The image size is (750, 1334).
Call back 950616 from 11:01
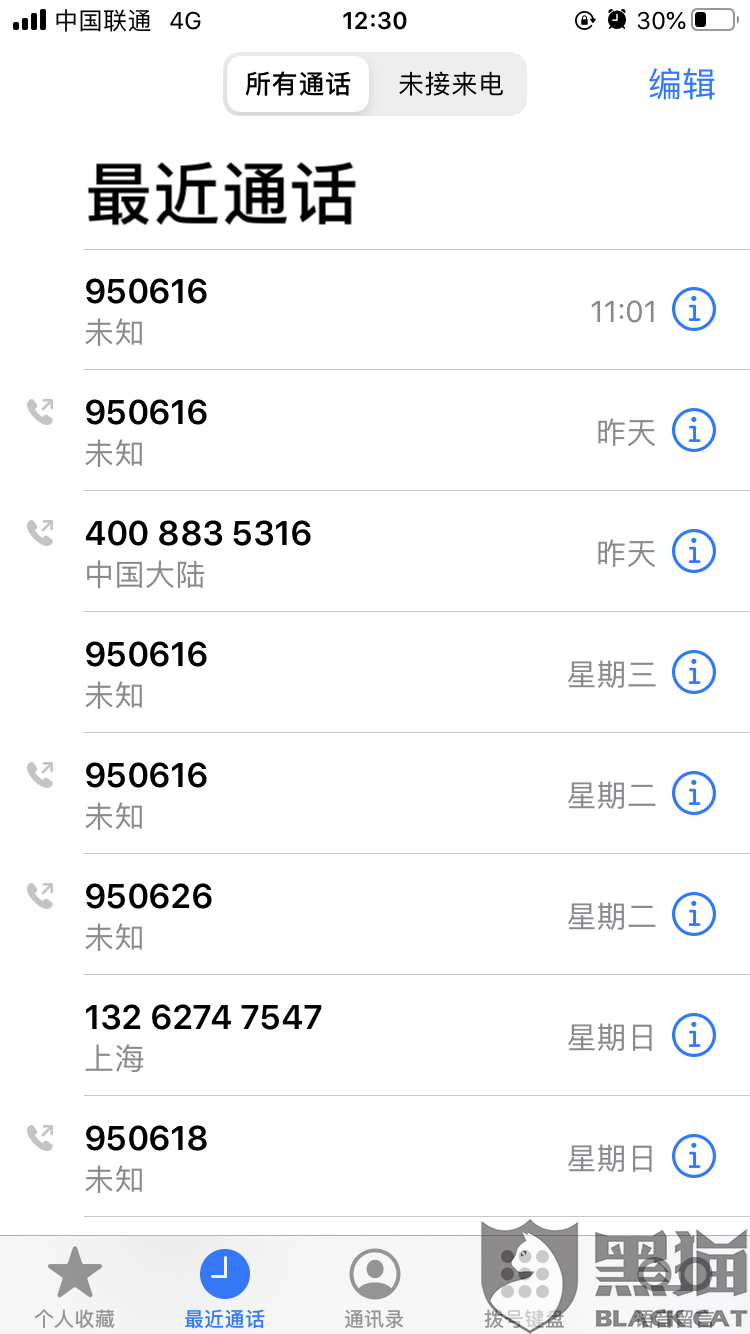(x=300, y=310)
